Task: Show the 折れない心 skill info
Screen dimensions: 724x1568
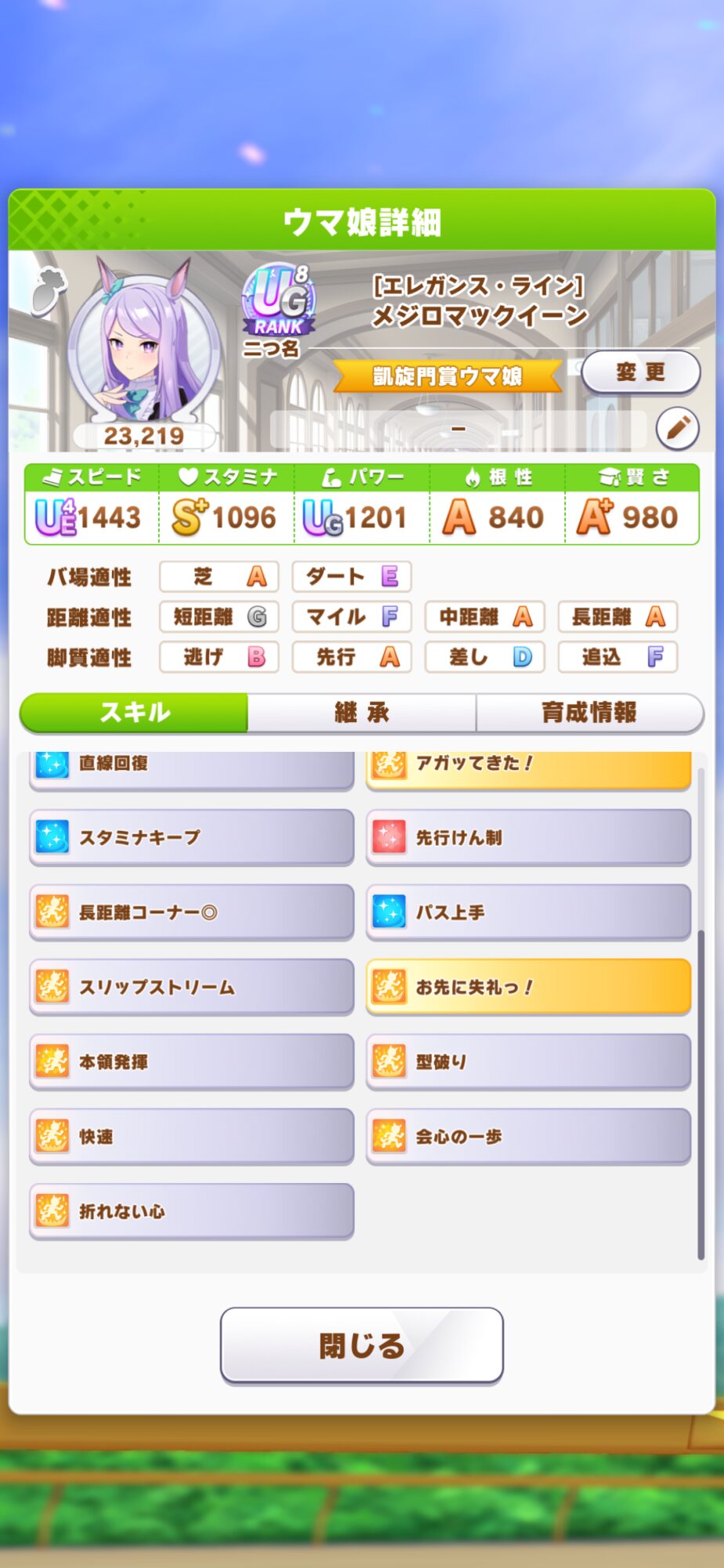Action: point(191,1211)
